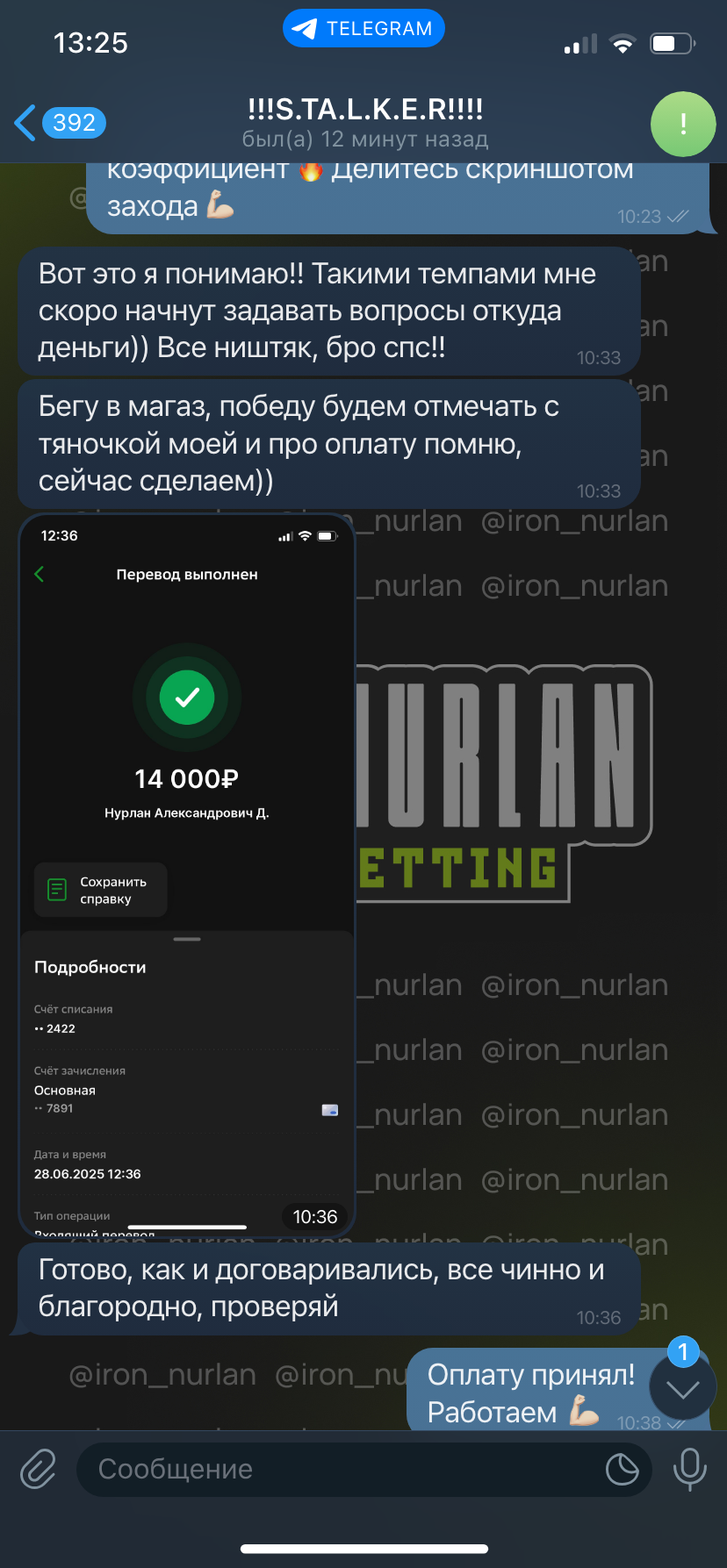This screenshot has width=727, height=1568.
Task: Open the attachment paperclip menu
Action: 38,1469
